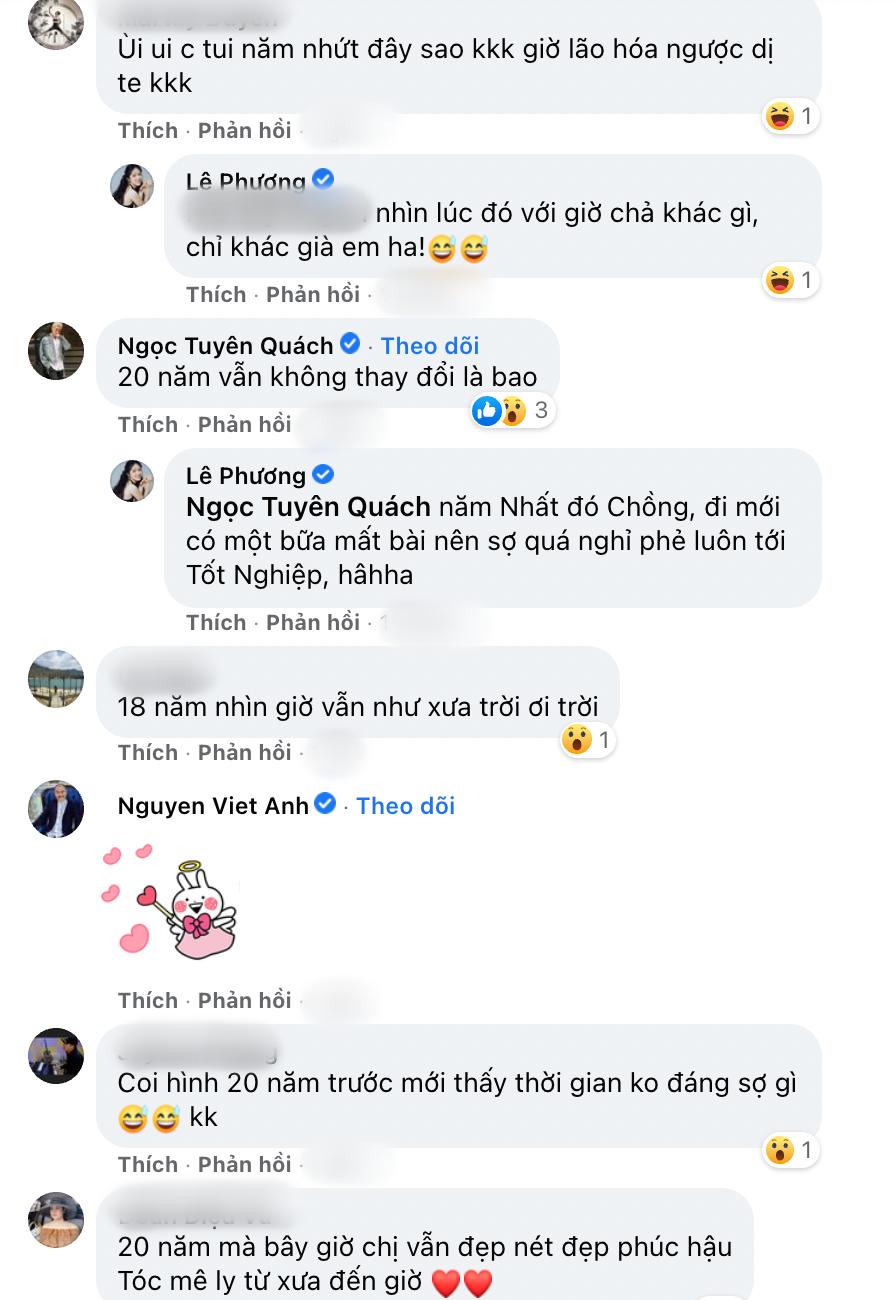Image resolution: width=896 pixels, height=1300 pixels.
Task: View reactions on "20 năm vẫn không thay đổi"
Action: [513, 410]
